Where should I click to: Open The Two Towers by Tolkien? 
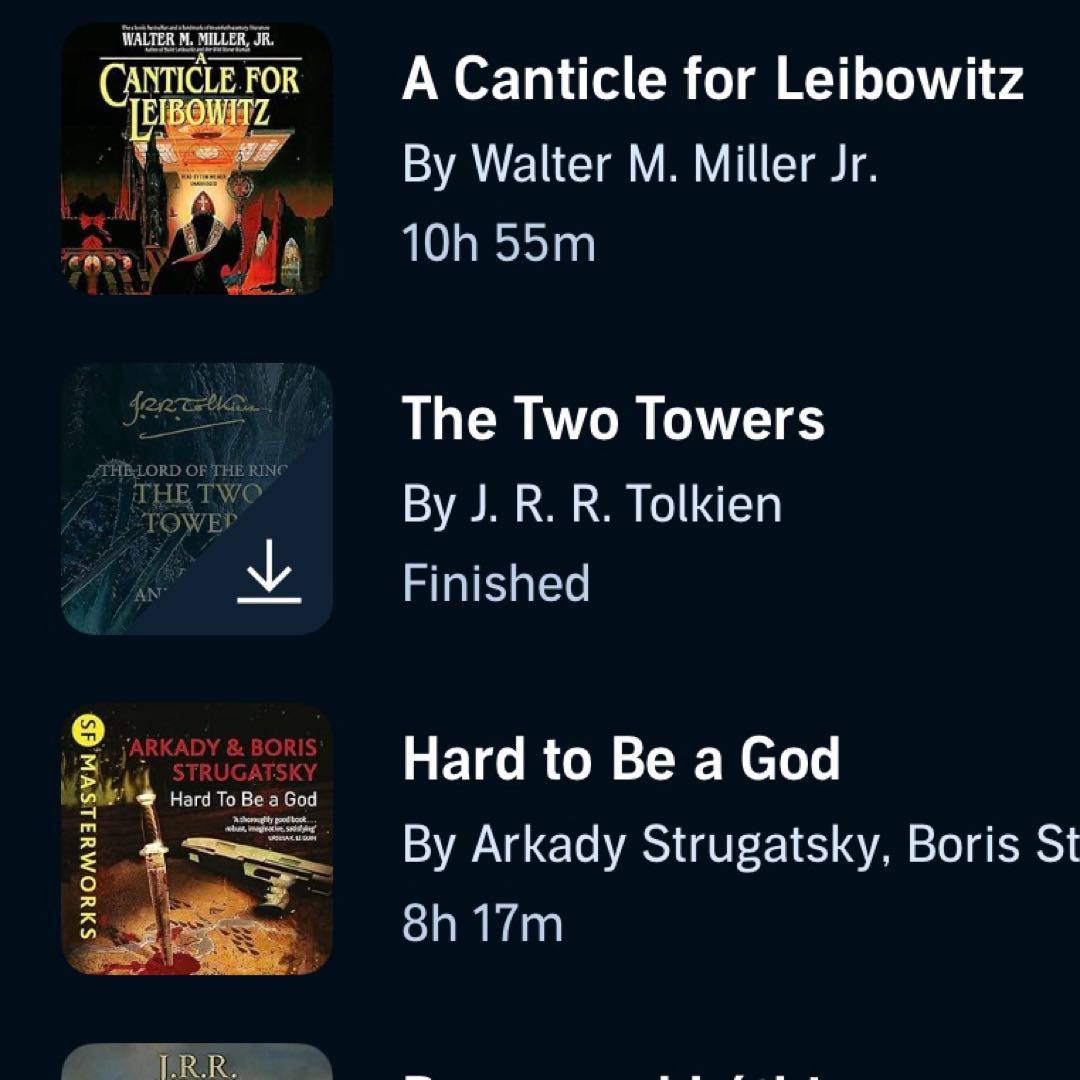coord(613,418)
